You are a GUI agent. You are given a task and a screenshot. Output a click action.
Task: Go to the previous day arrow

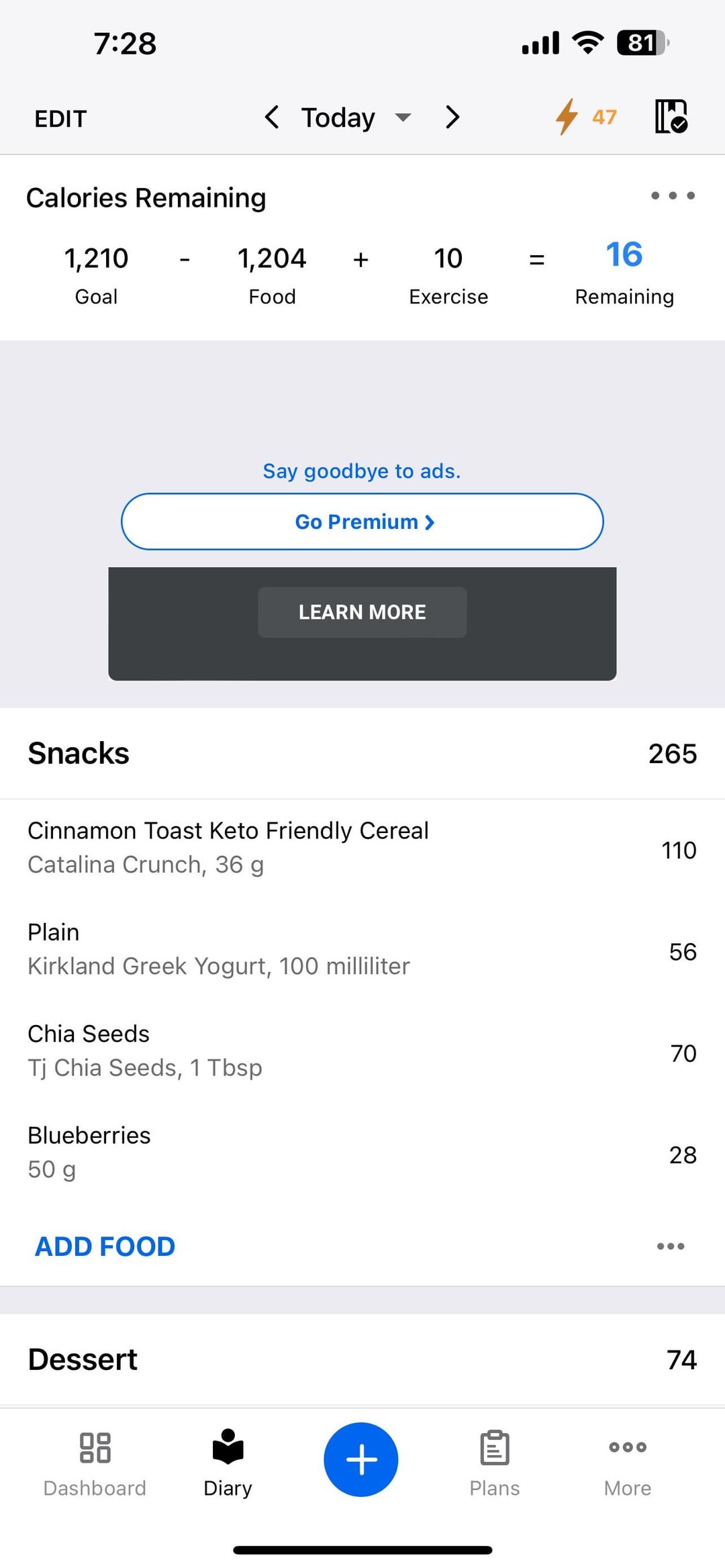point(271,117)
